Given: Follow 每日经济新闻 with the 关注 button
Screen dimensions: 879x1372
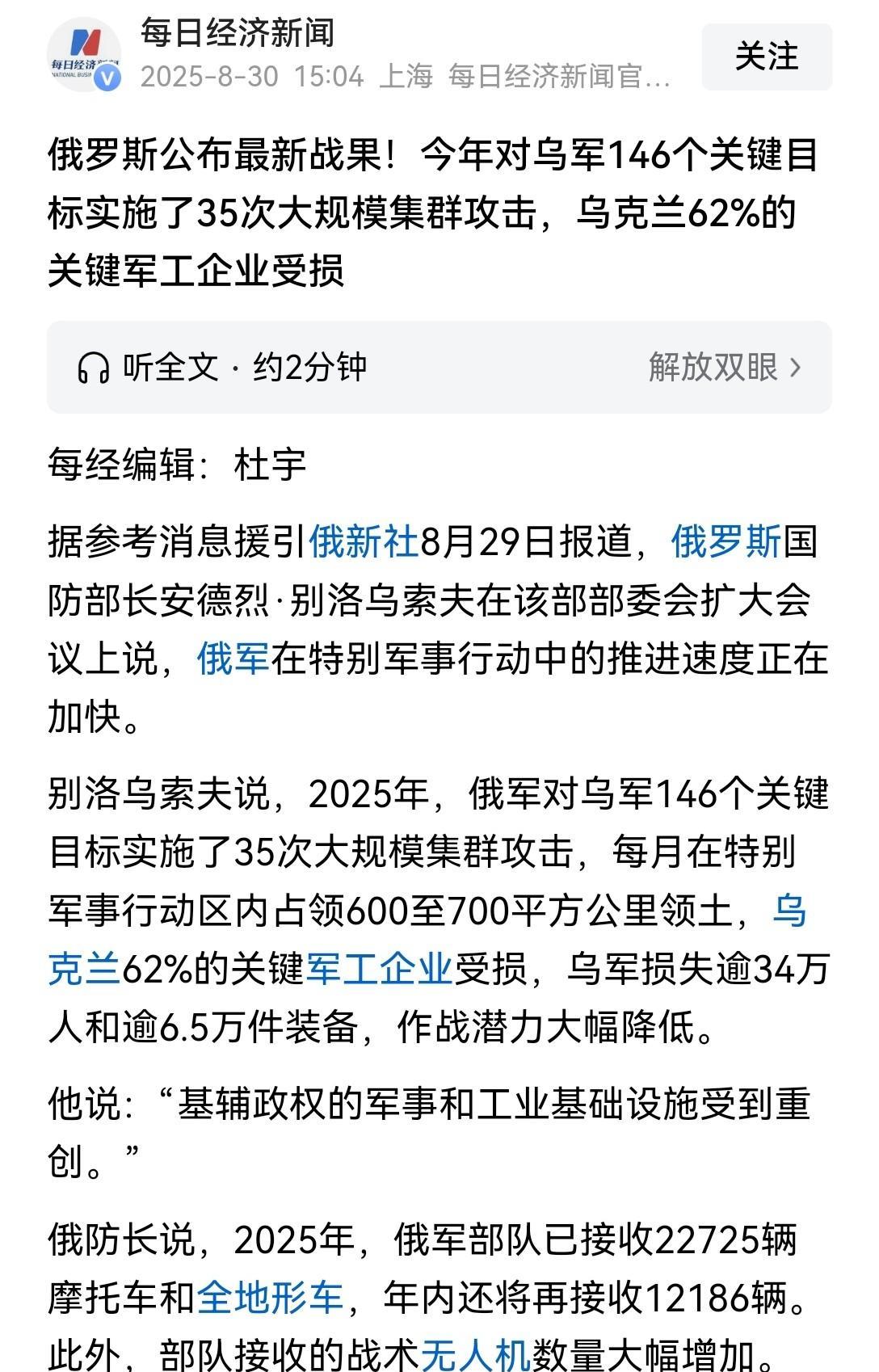Looking at the screenshot, I should click(766, 57).
